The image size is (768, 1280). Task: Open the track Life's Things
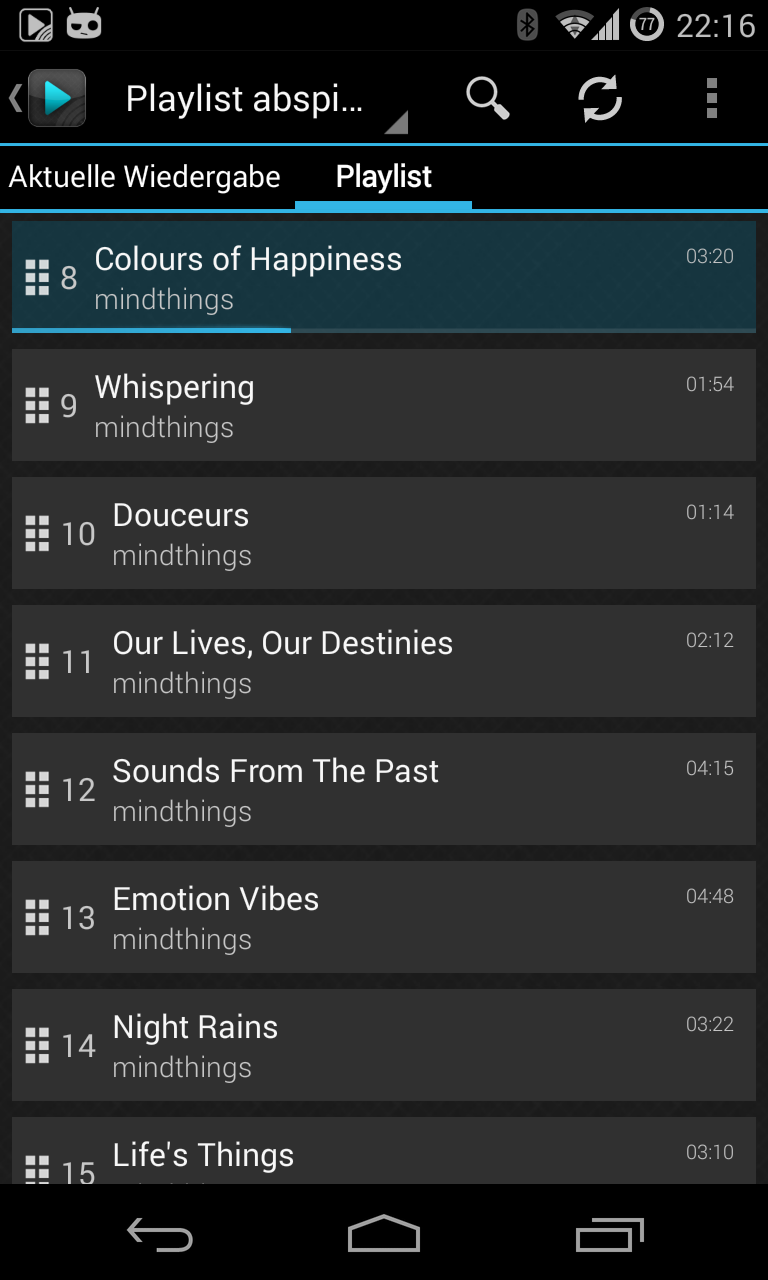tap(384, 1156)
